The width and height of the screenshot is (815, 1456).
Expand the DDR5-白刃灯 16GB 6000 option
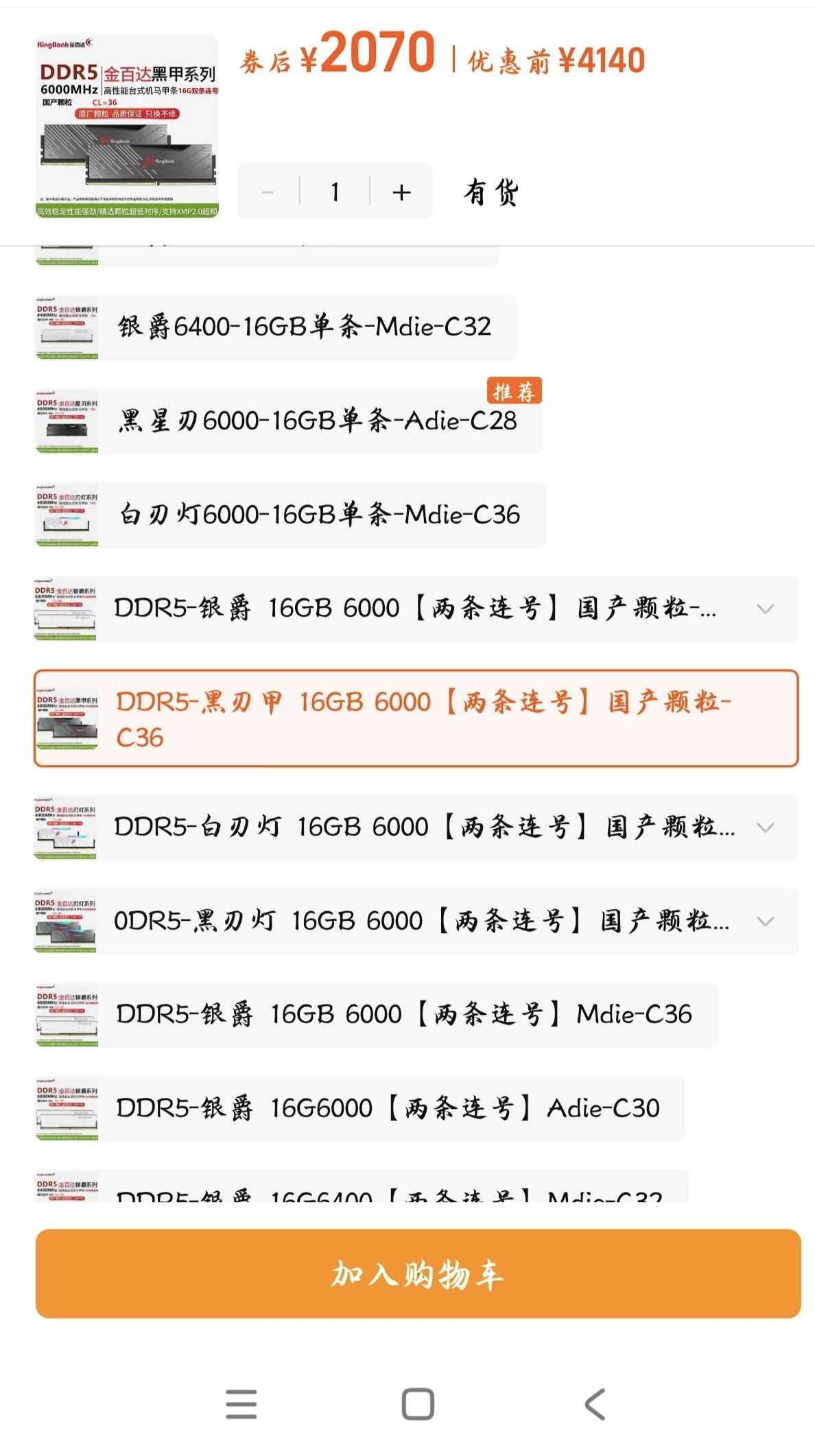[764, 827]
